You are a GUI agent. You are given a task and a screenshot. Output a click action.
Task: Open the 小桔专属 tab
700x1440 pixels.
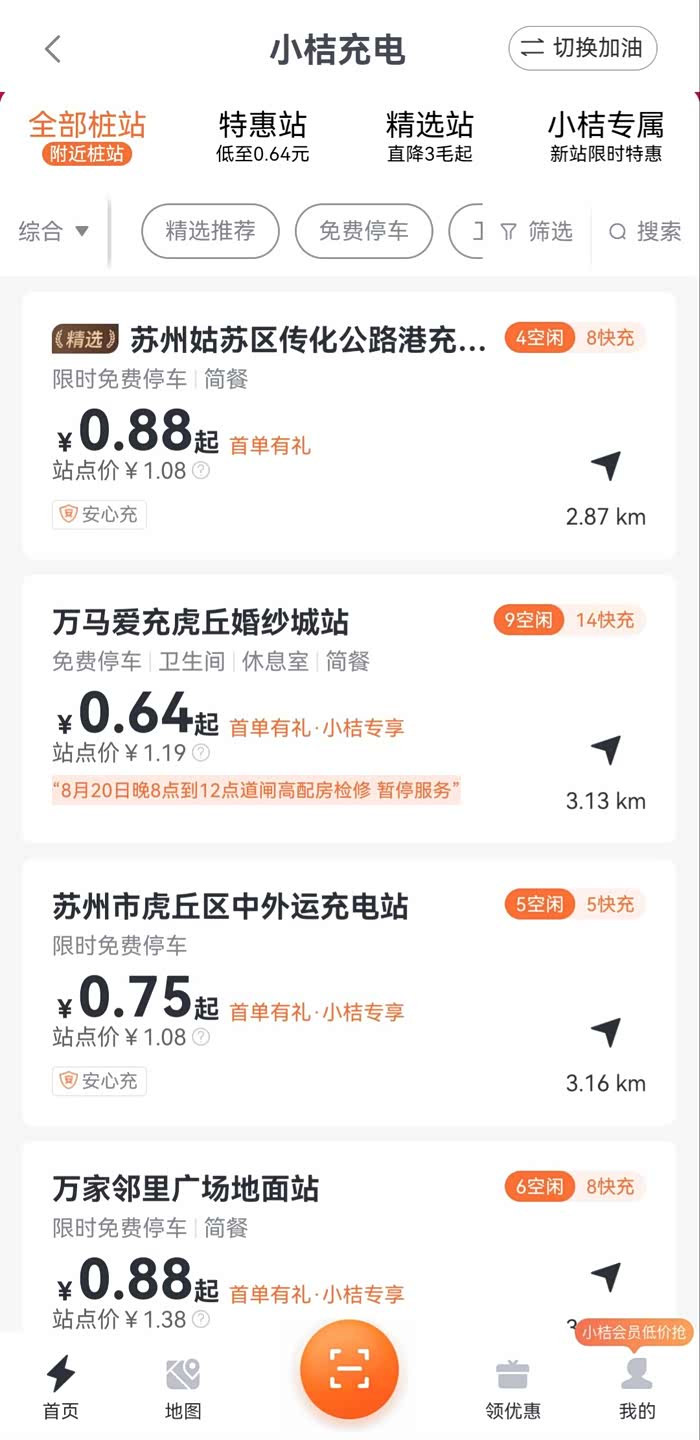click(x=605, y=135)
